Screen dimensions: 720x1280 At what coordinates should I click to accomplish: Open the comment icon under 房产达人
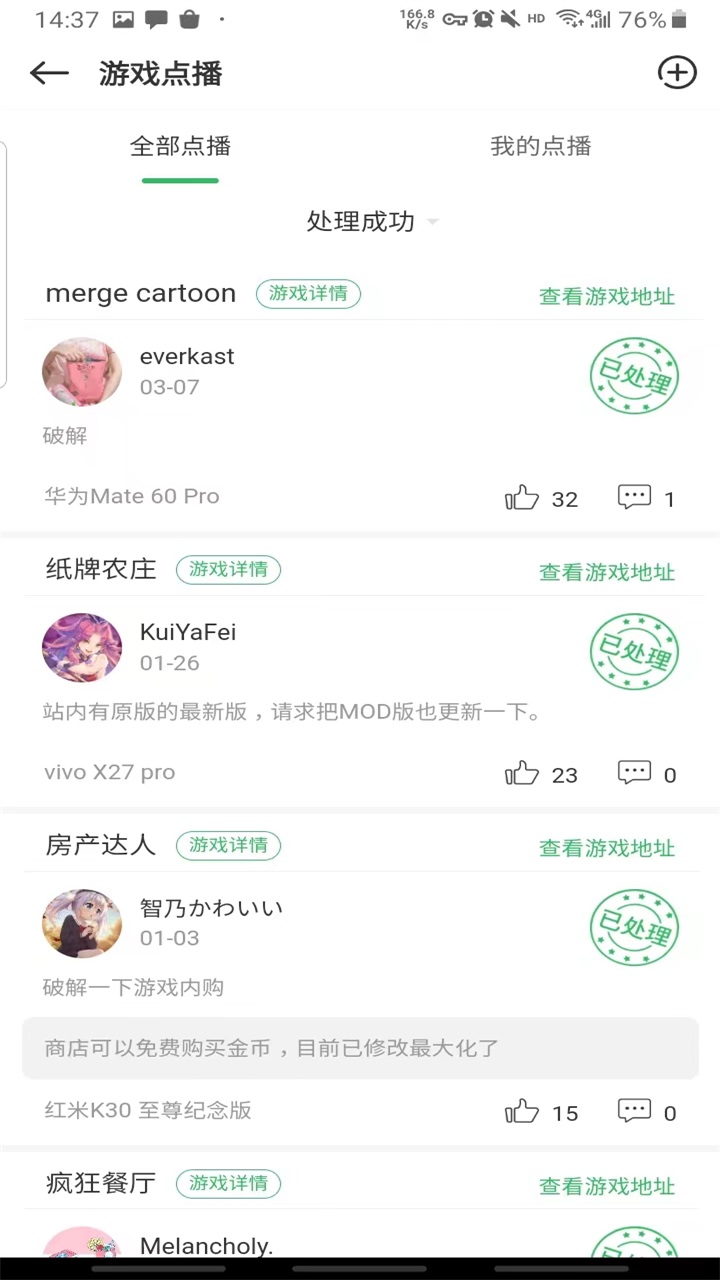point(634,1111)
